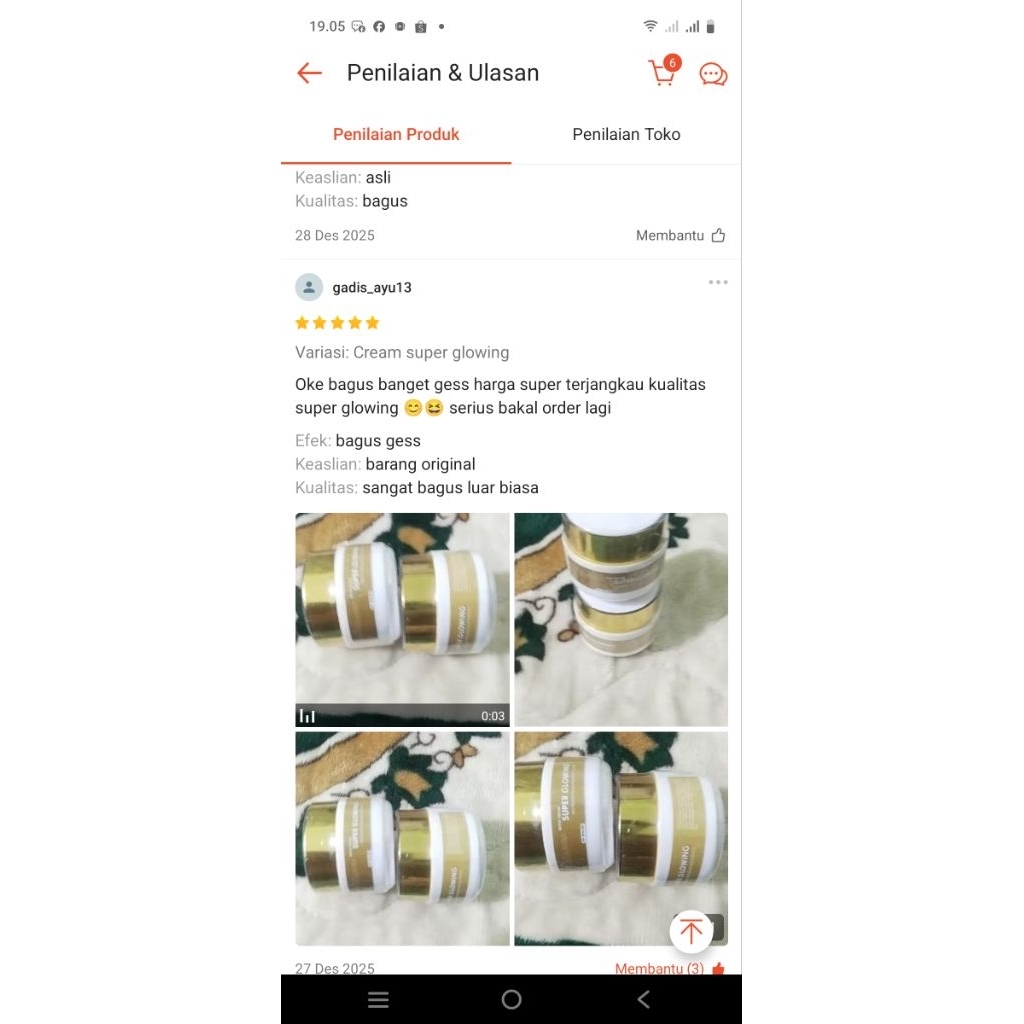Play the 0:03 review video
Screen dimensions: 1024x1024
click(402, 619)
